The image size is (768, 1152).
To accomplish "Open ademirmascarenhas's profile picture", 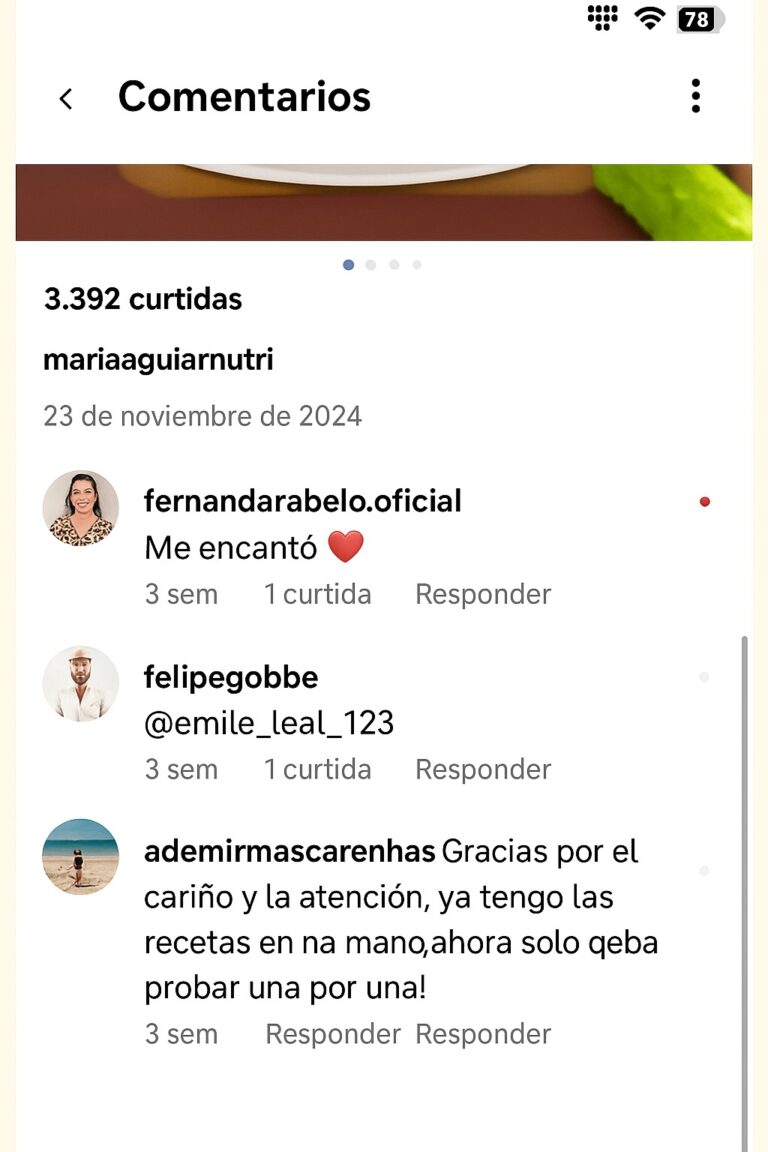I will click(81, 857).
